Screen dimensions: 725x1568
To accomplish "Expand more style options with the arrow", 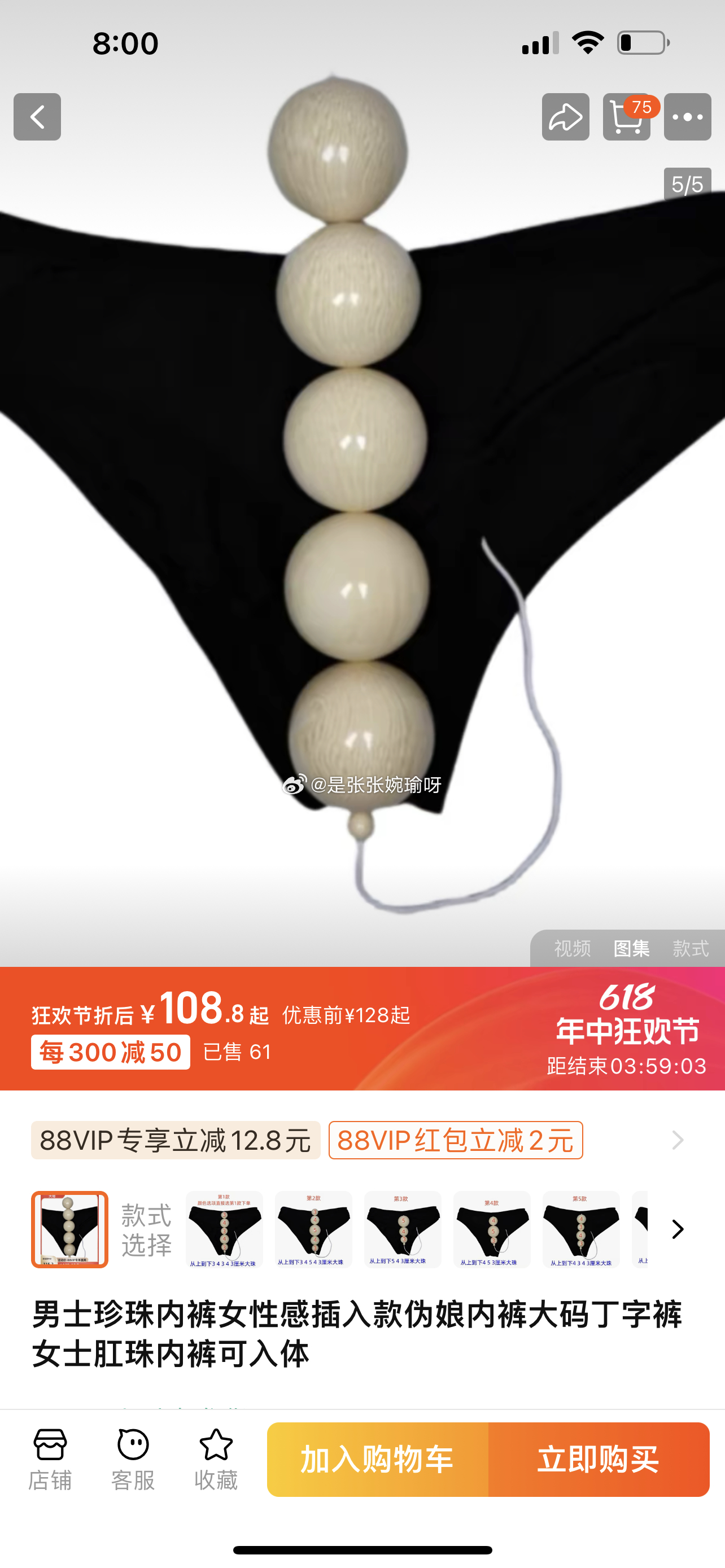I will 678,1229.
